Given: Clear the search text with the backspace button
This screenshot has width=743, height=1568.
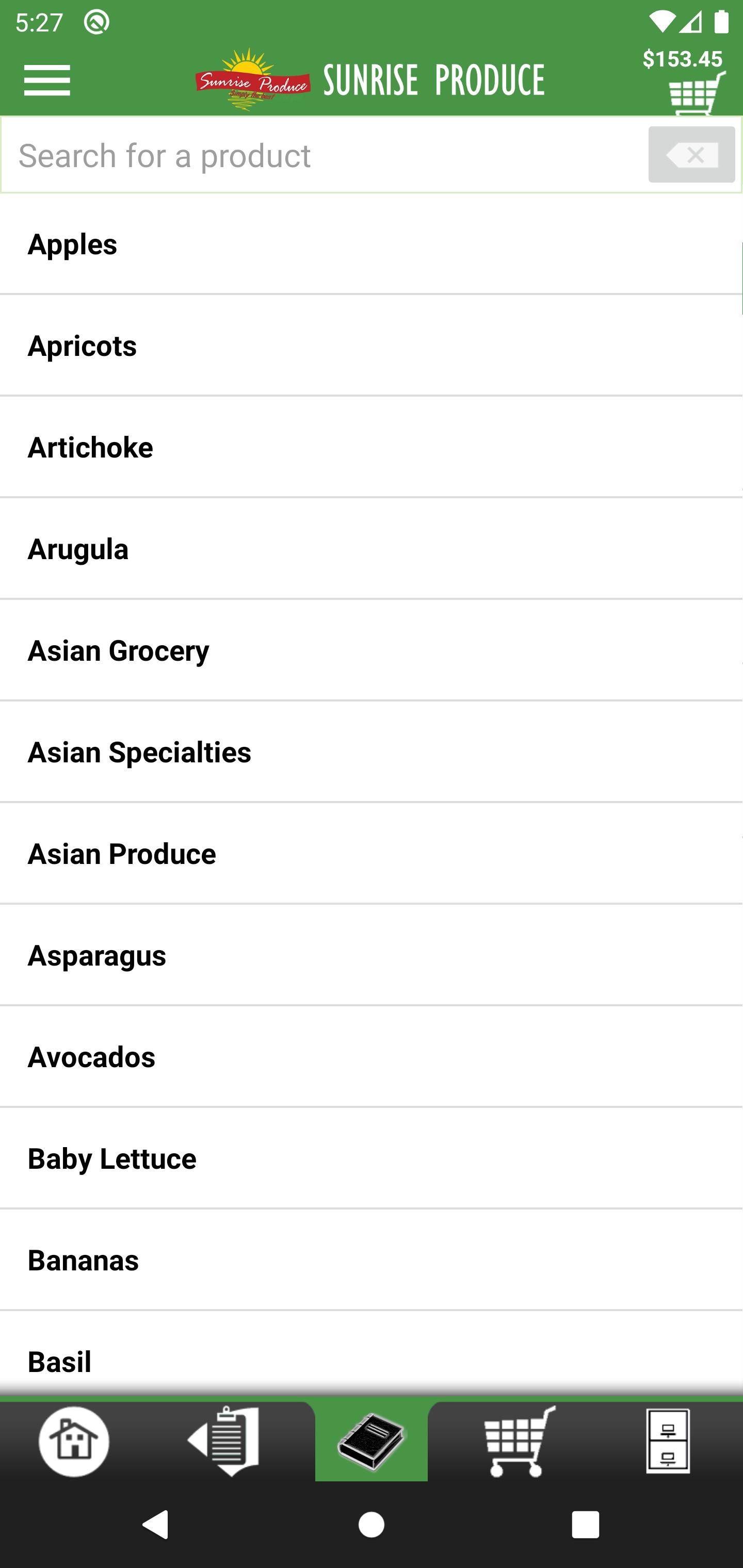Looking at the screenshot, I should (691, 155).
